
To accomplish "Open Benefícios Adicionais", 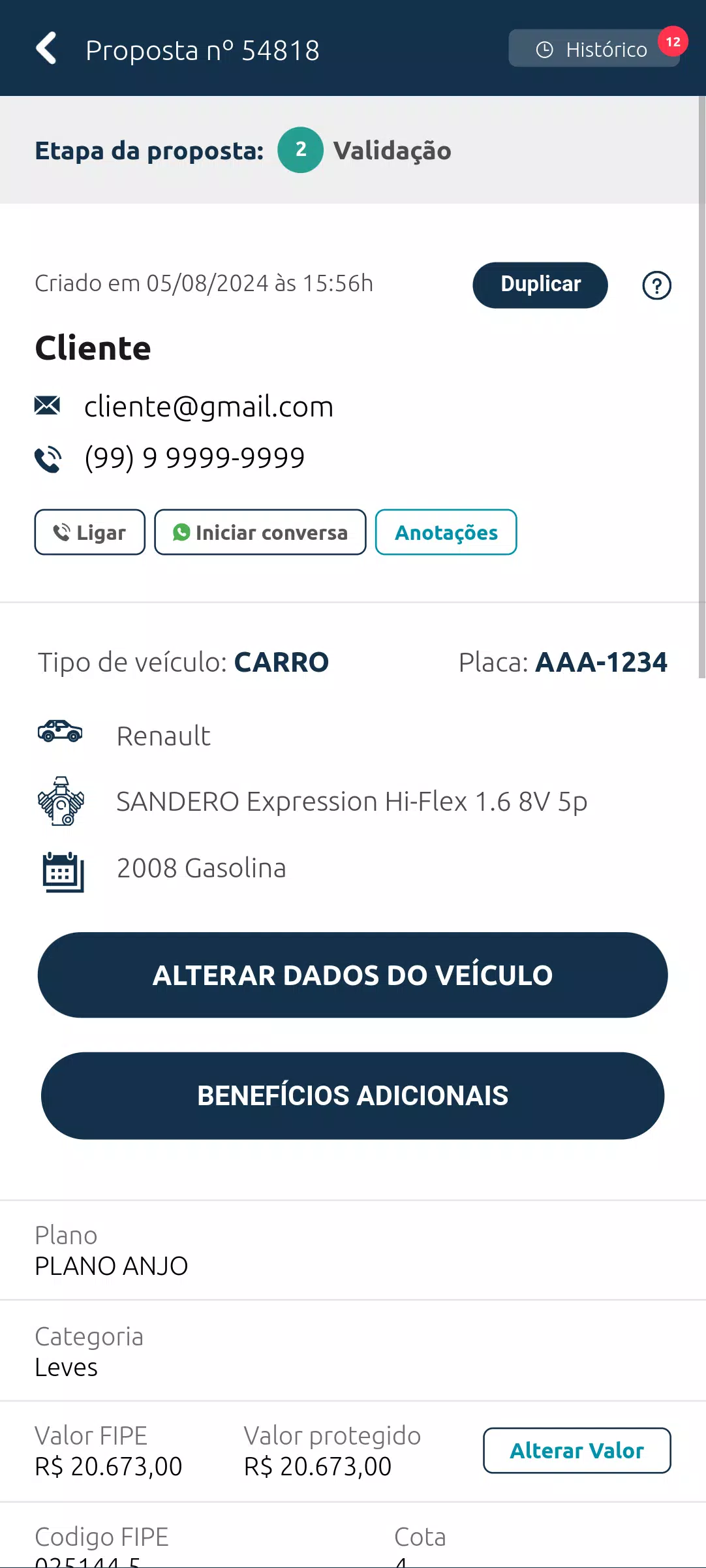I will point(352,1095).
